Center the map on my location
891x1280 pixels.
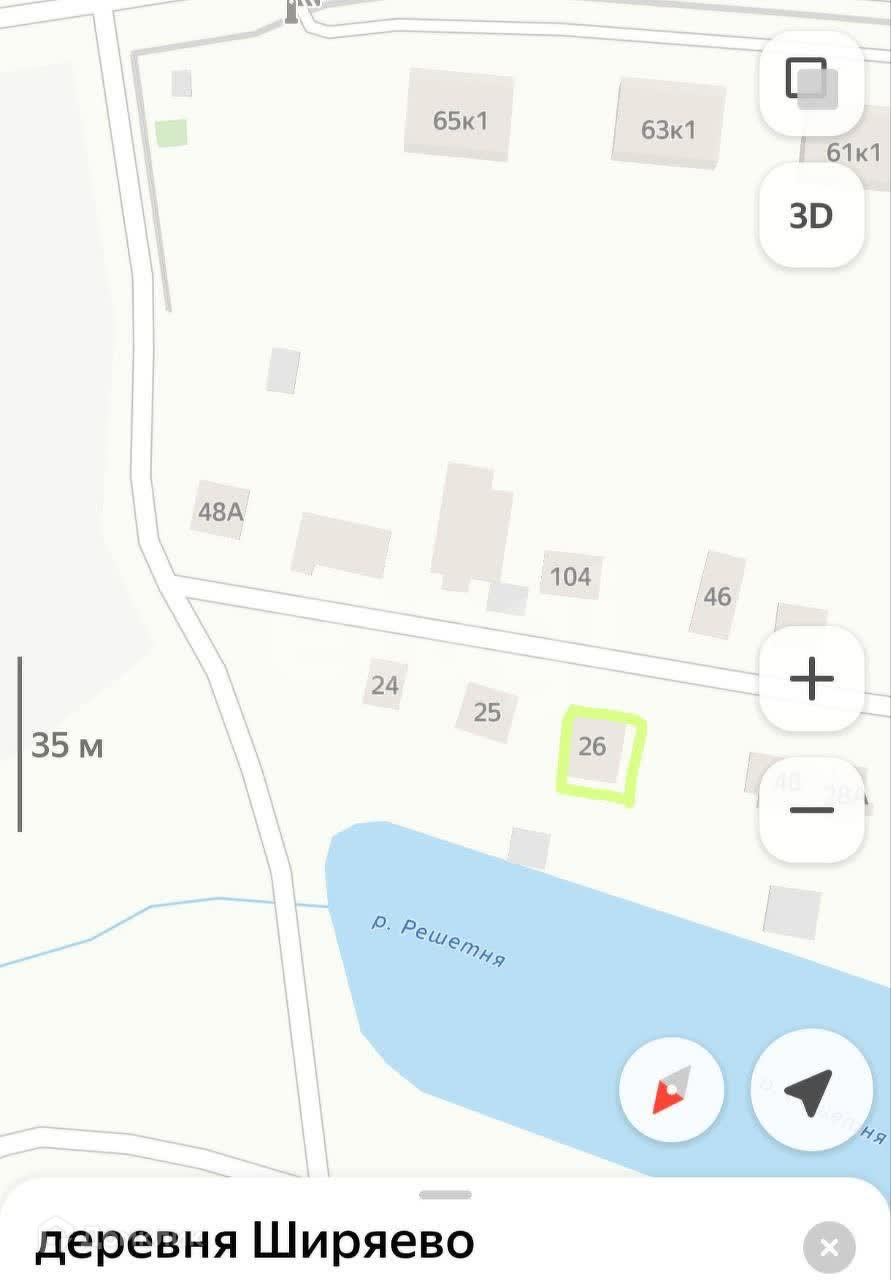click(x=809, y=1090)
